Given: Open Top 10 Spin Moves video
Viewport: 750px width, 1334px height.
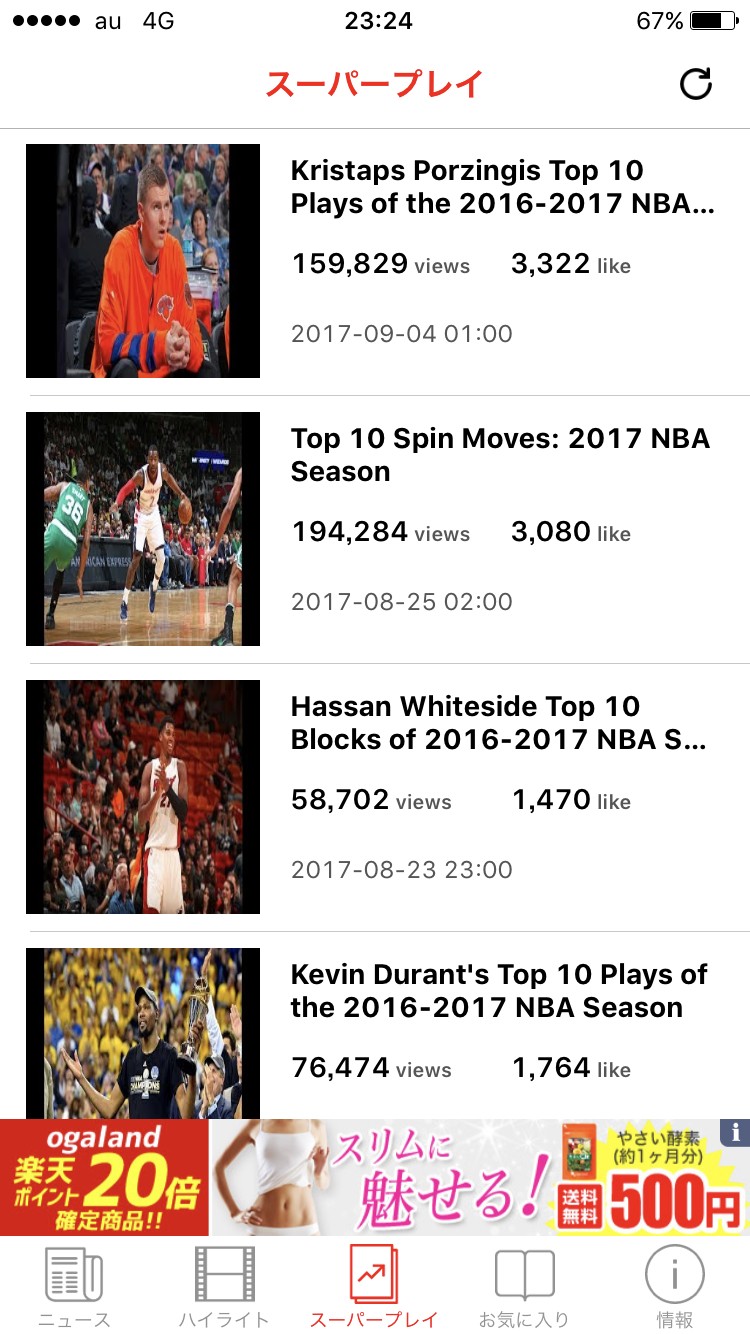Looking at the screenshot, I should 500,455.
